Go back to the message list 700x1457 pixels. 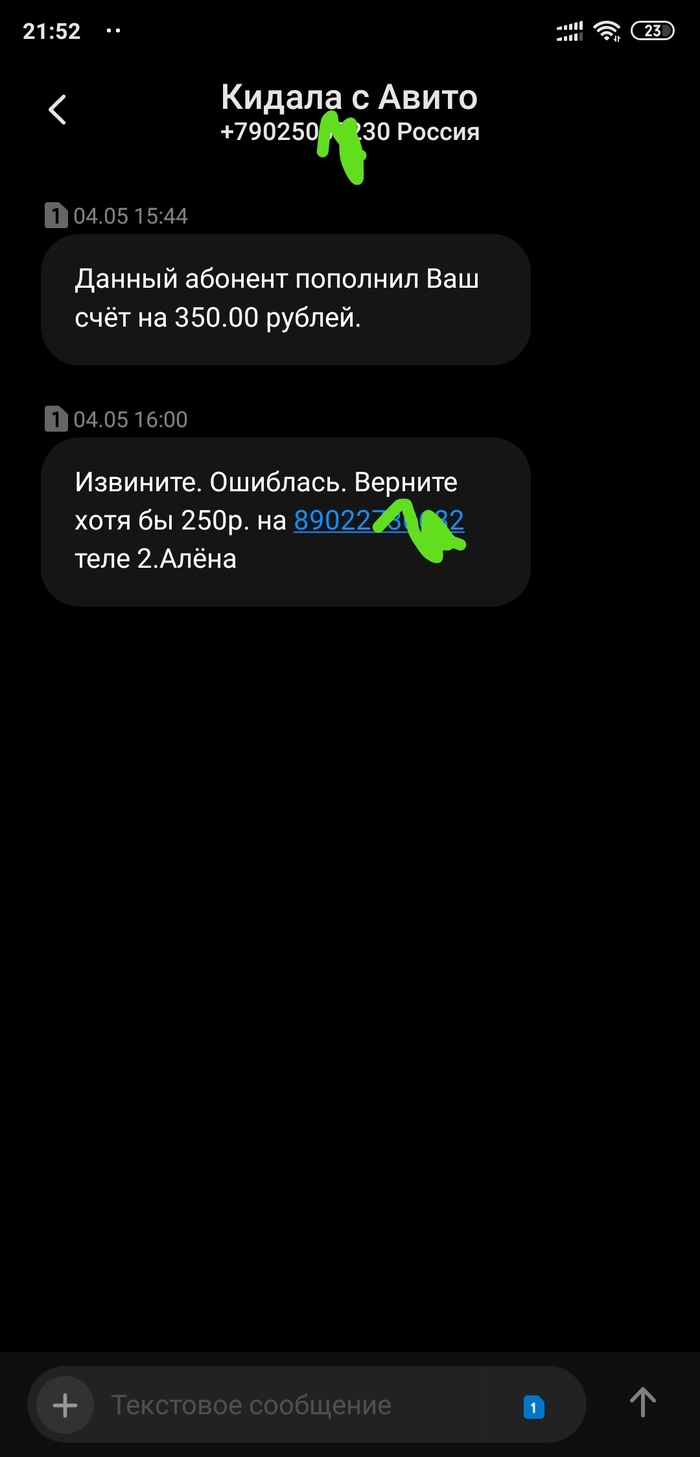tap(58, 110)
